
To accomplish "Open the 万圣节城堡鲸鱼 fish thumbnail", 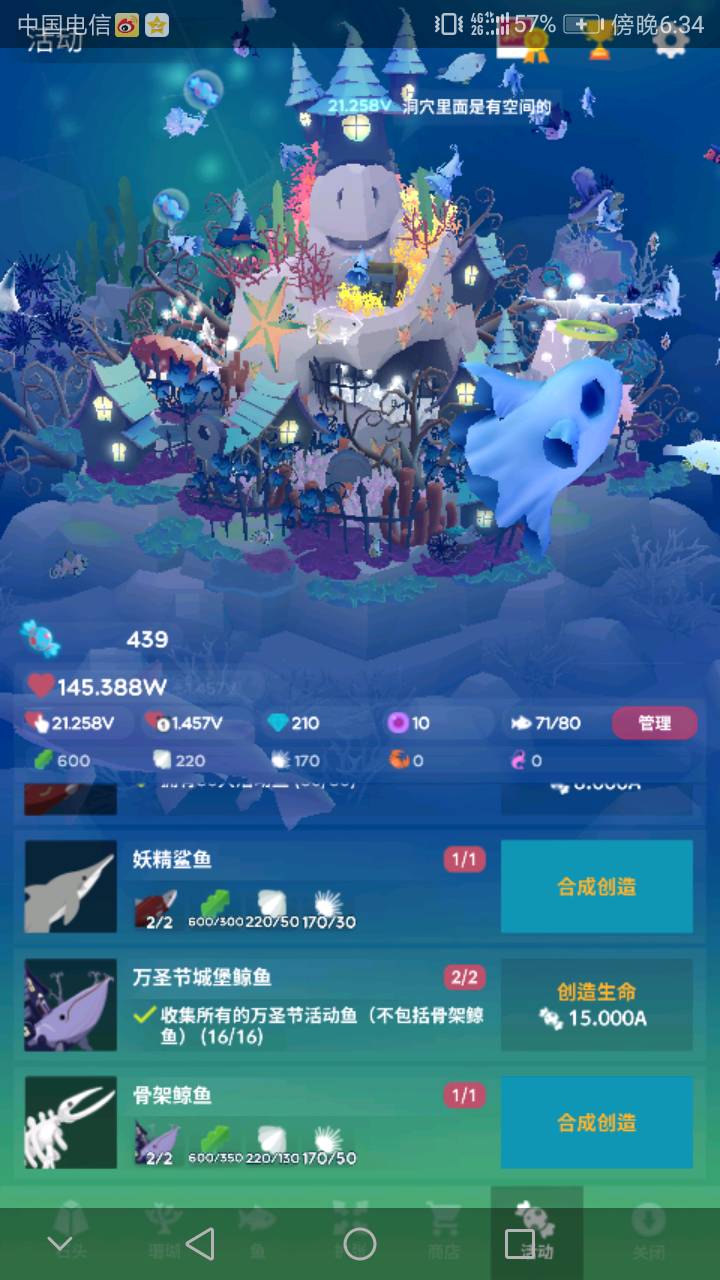I will tap(71, 1005).
